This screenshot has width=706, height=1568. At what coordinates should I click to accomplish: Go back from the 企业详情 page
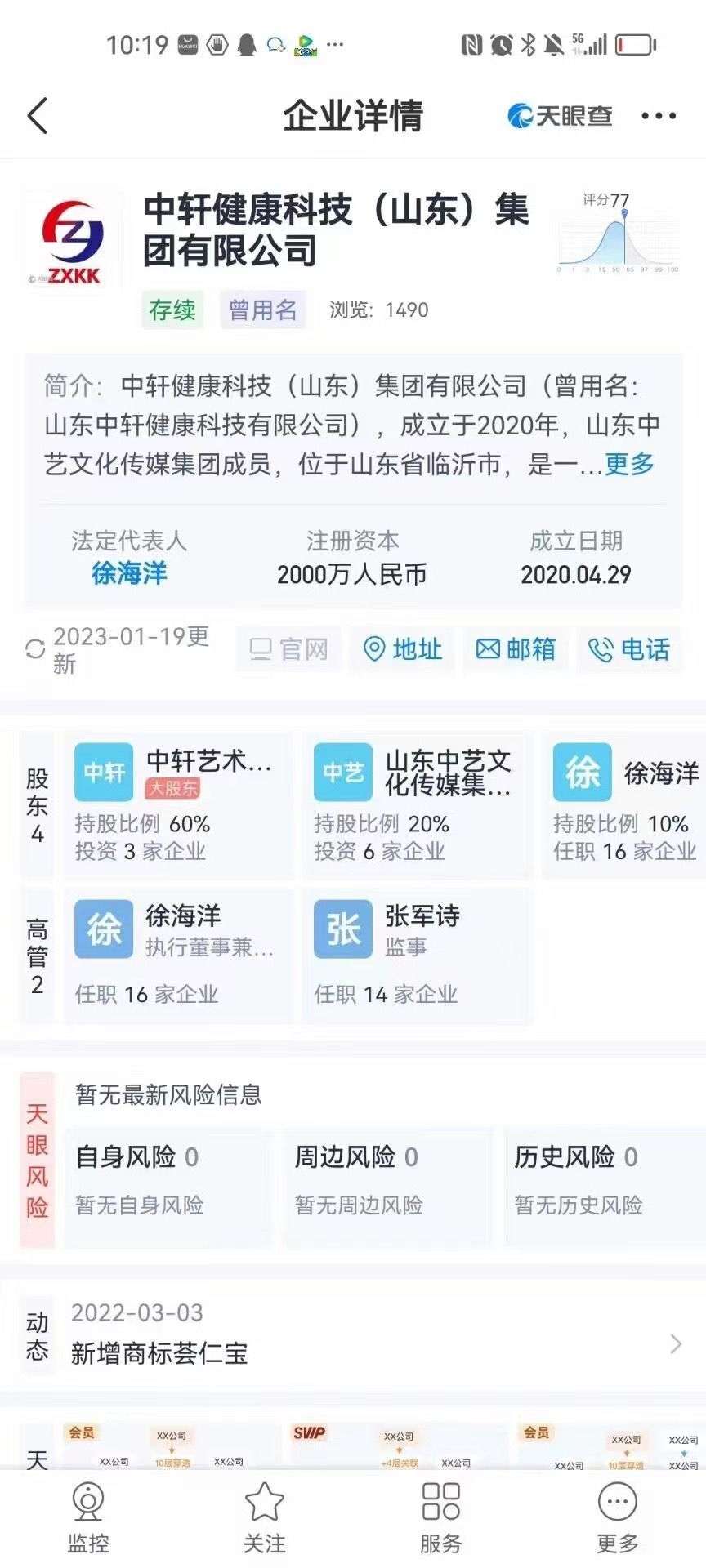click(38, 115)
